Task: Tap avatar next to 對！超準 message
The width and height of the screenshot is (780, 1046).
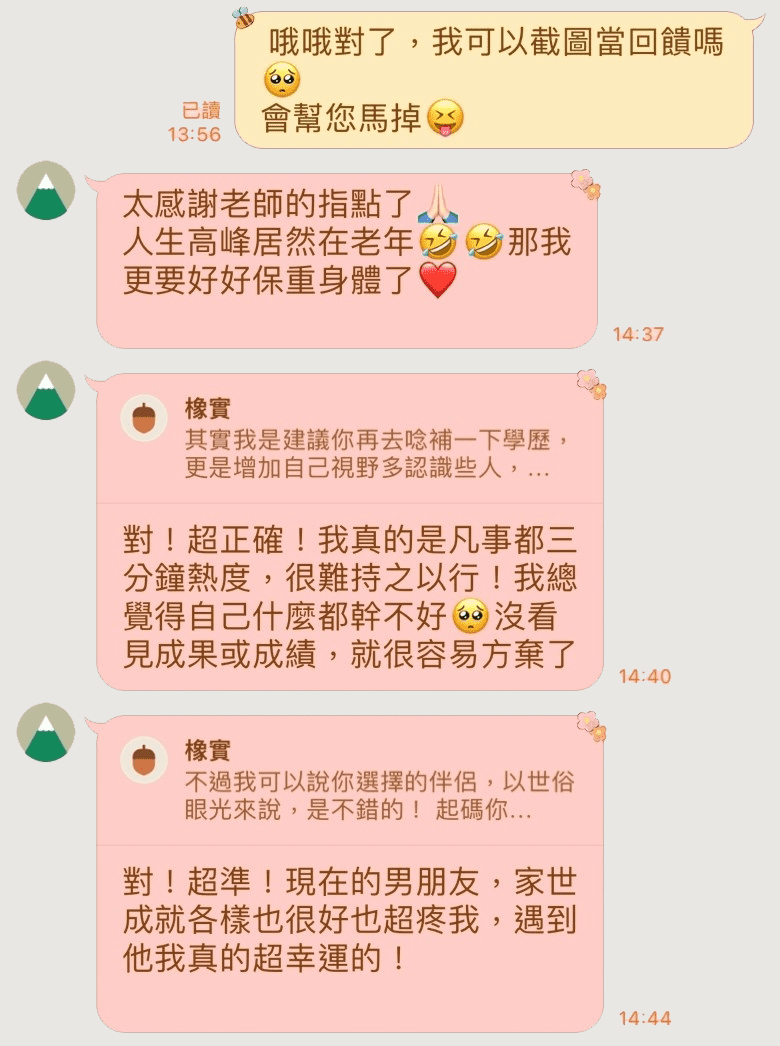Action: pos(46,733)
